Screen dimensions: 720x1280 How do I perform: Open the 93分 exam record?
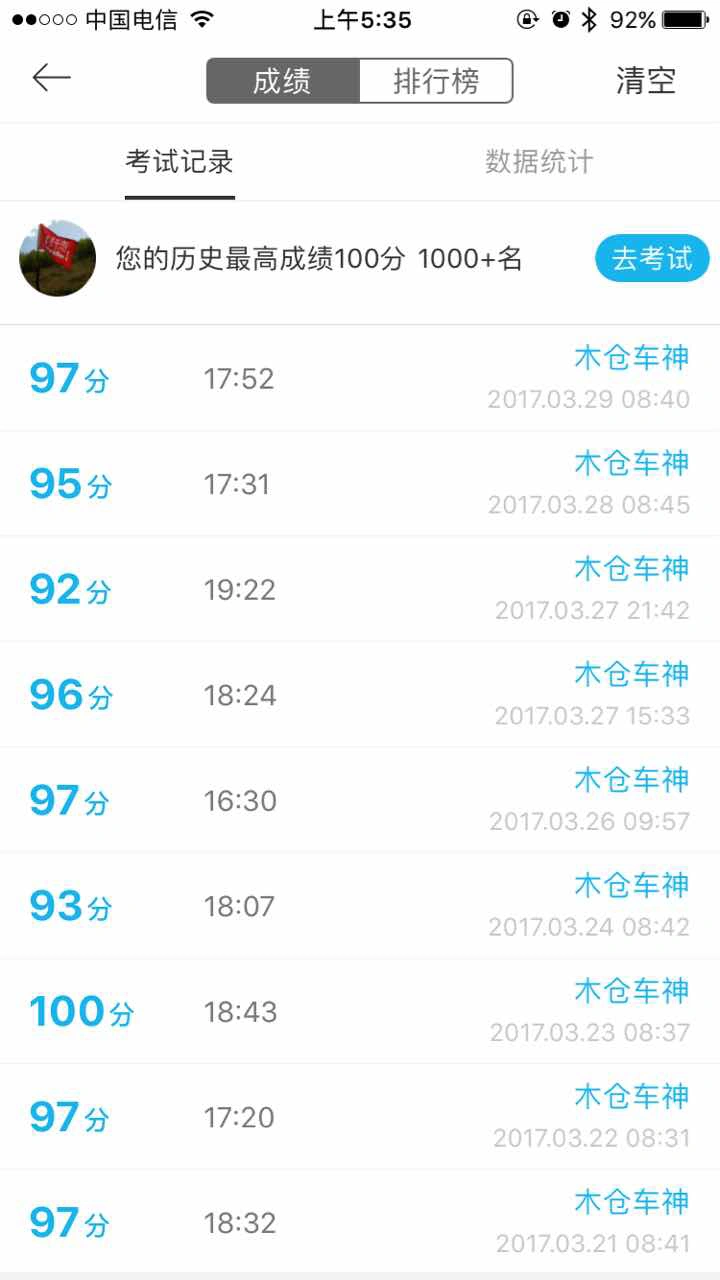tap(360, 906)
